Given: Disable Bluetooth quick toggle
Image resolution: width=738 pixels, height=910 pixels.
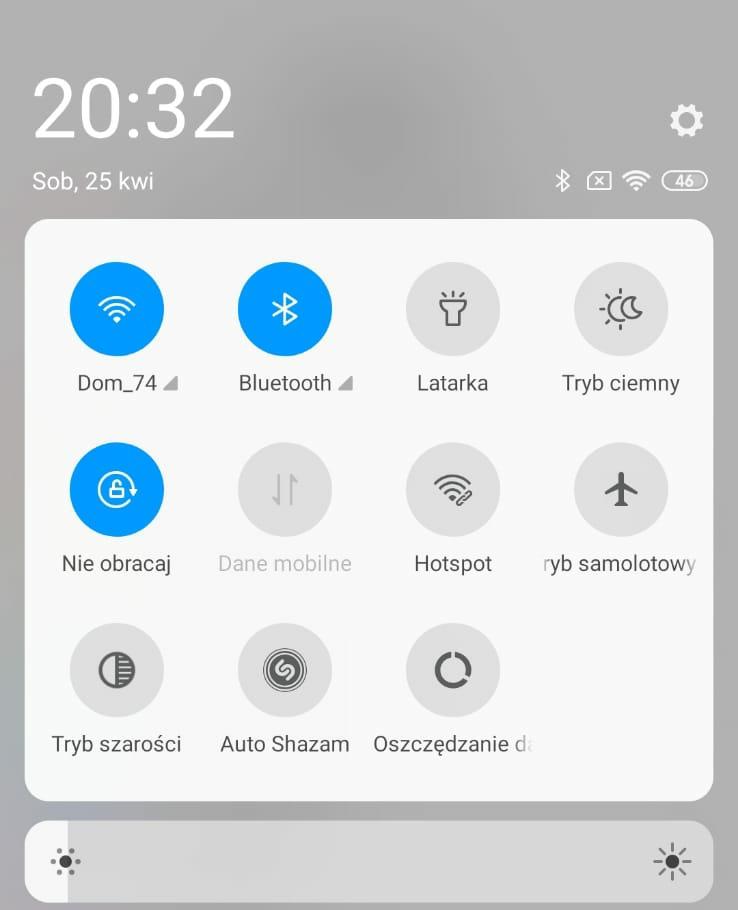Looking at the screenshot, I should [285, 309].
